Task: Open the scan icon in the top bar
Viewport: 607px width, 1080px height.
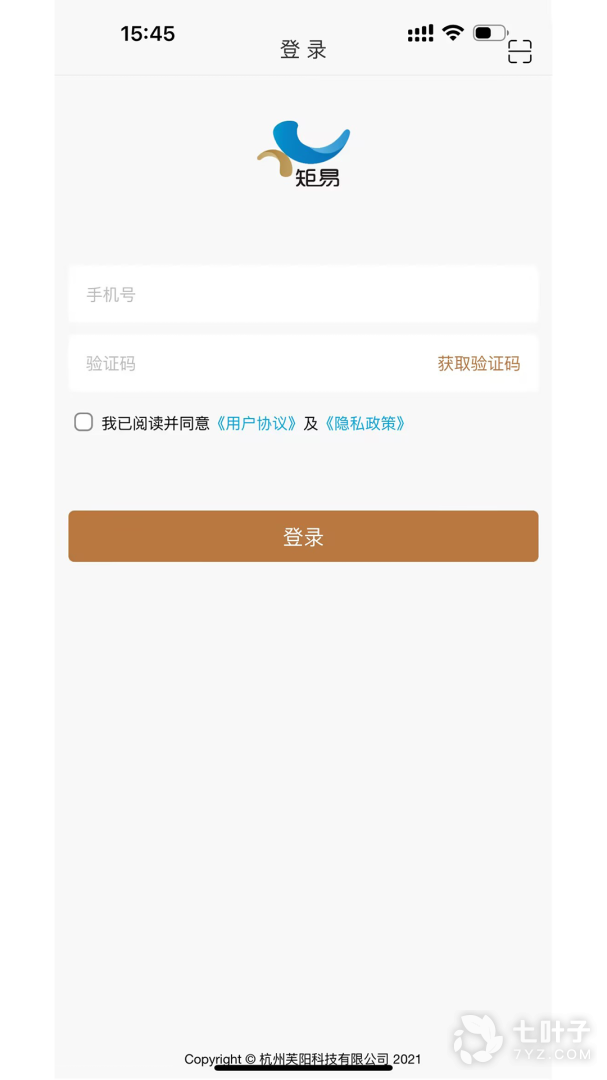Action: [520, 52]
